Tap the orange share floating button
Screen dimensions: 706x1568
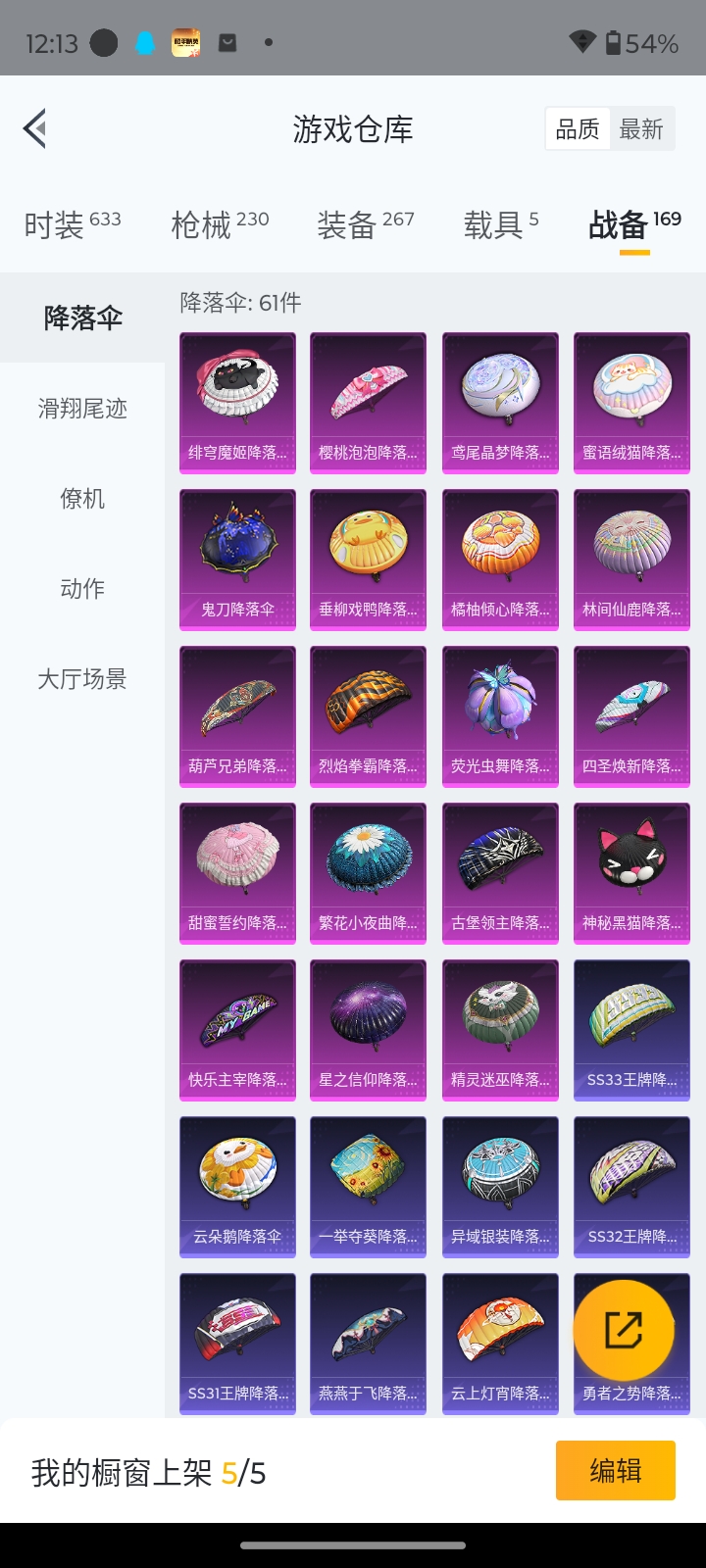[x=624, y=1330]
